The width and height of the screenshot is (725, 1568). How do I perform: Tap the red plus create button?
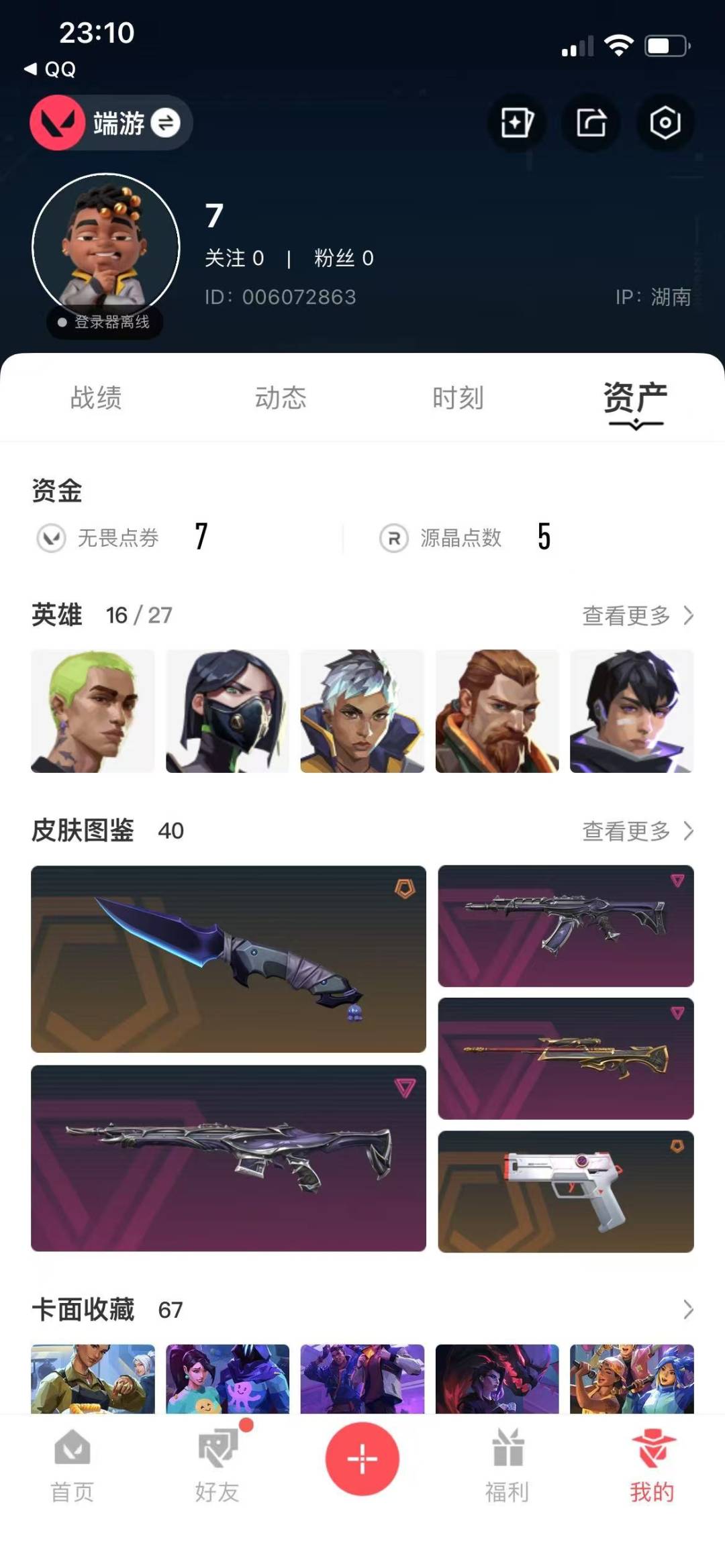click(x=362, y=1459)
